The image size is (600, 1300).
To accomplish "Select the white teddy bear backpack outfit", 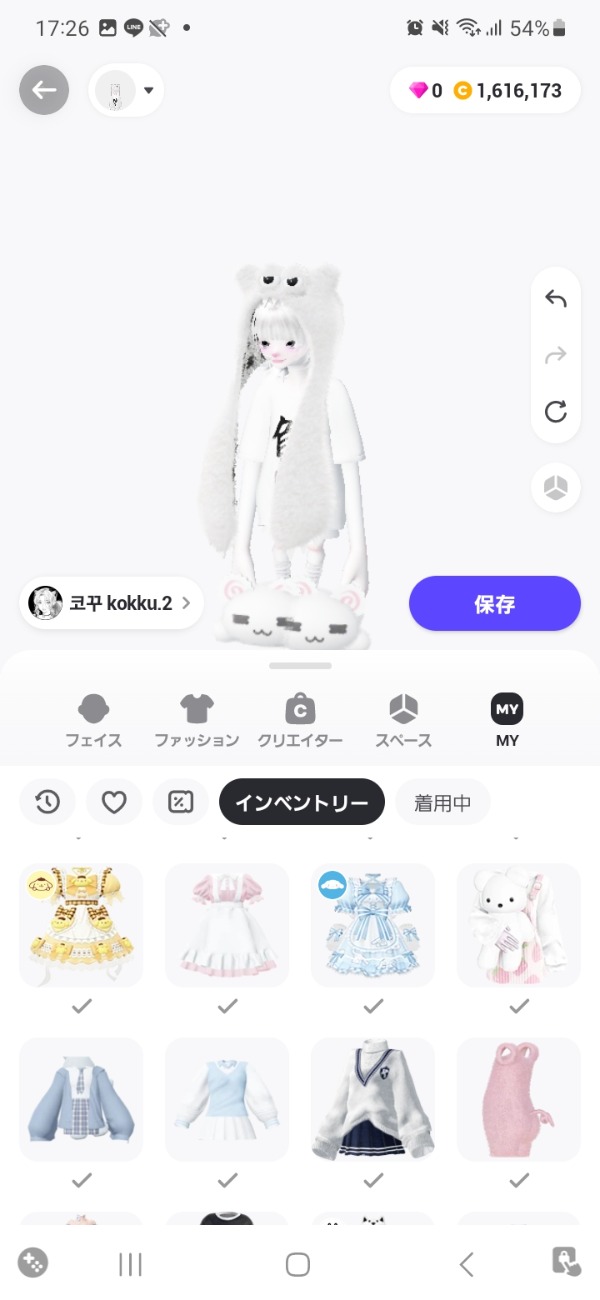I will click(x=518, y=925).
